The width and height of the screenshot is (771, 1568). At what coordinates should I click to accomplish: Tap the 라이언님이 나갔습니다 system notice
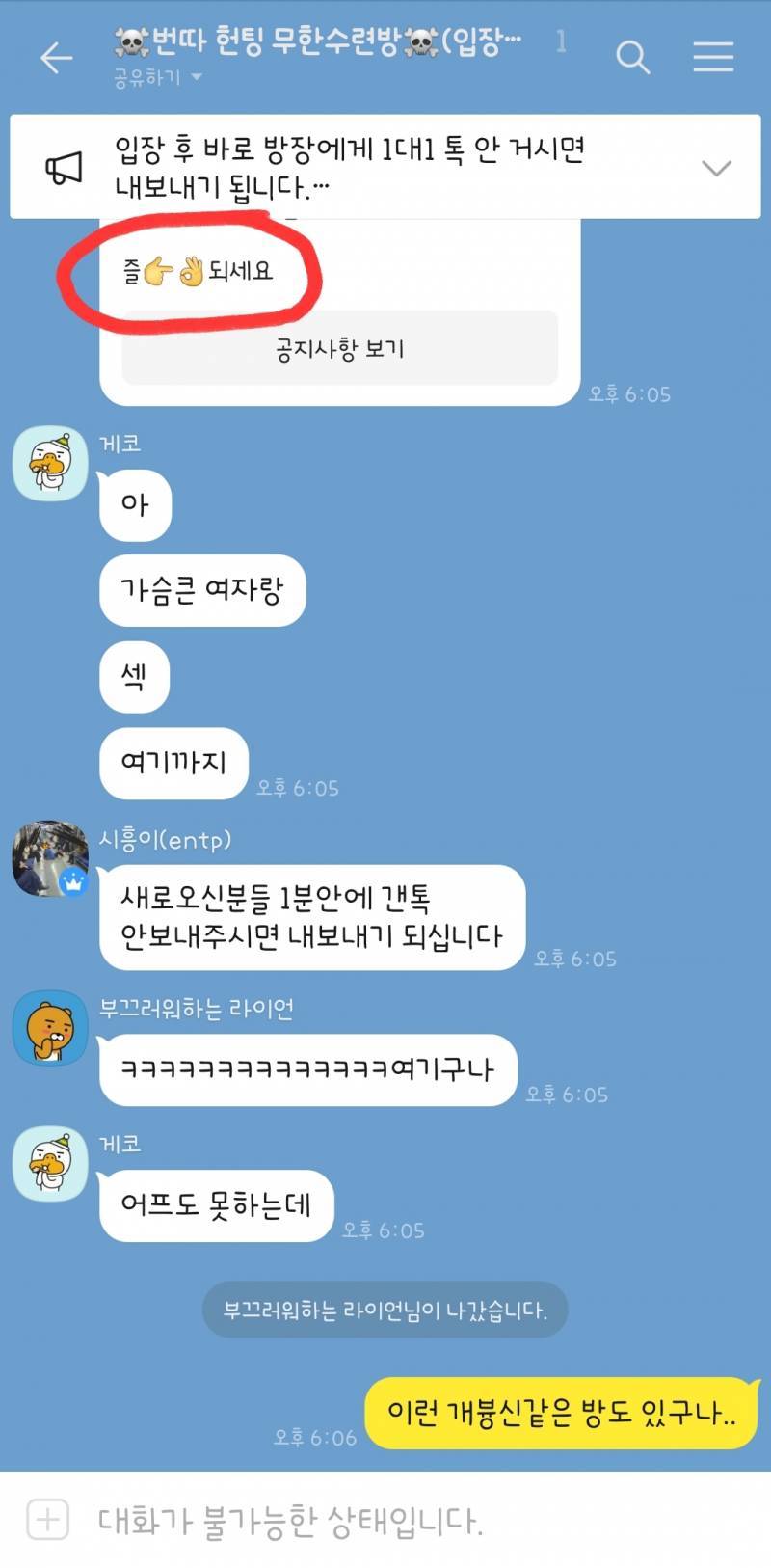pos(385,1310)
